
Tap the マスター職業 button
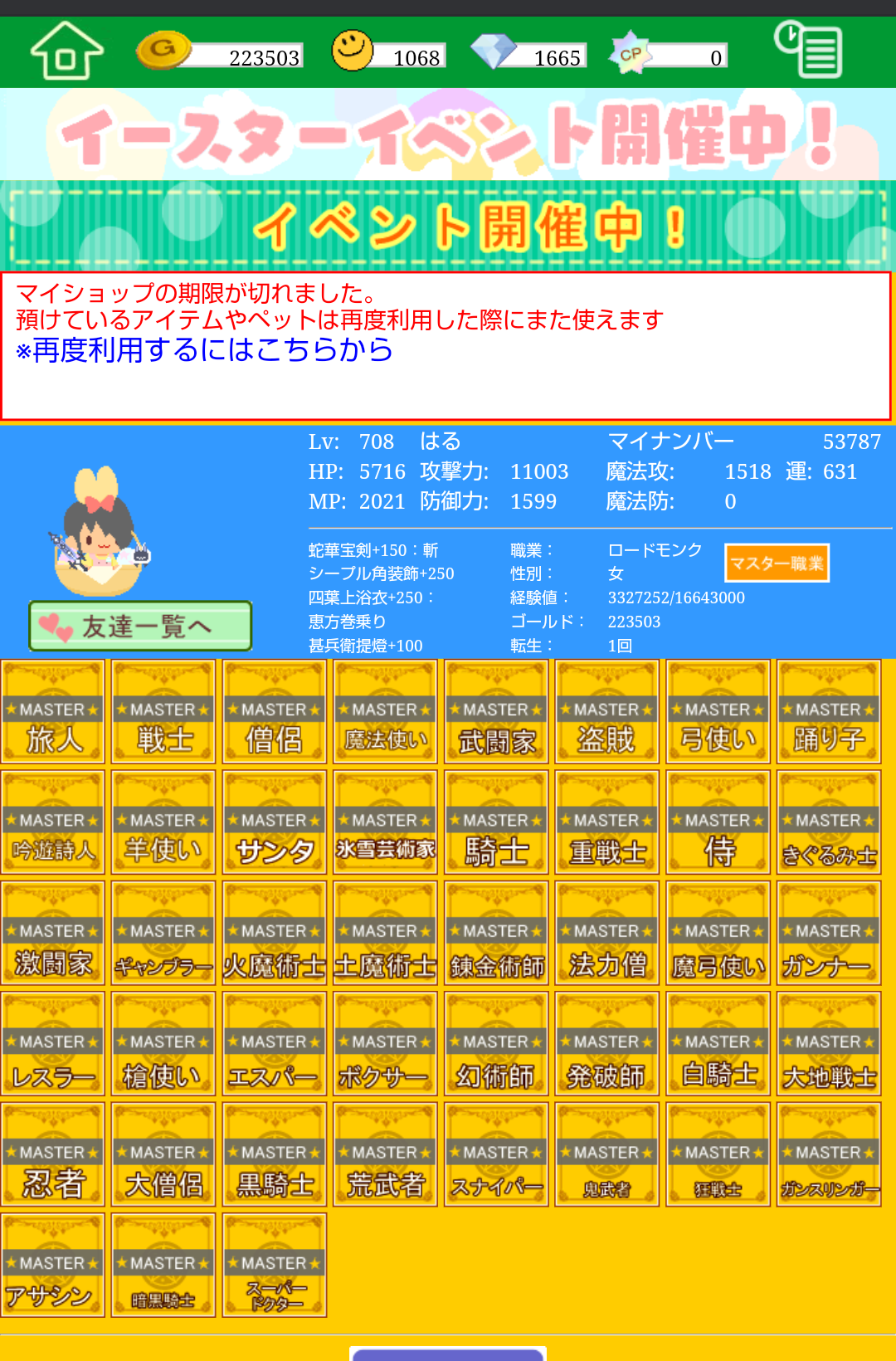coord(777,563)
